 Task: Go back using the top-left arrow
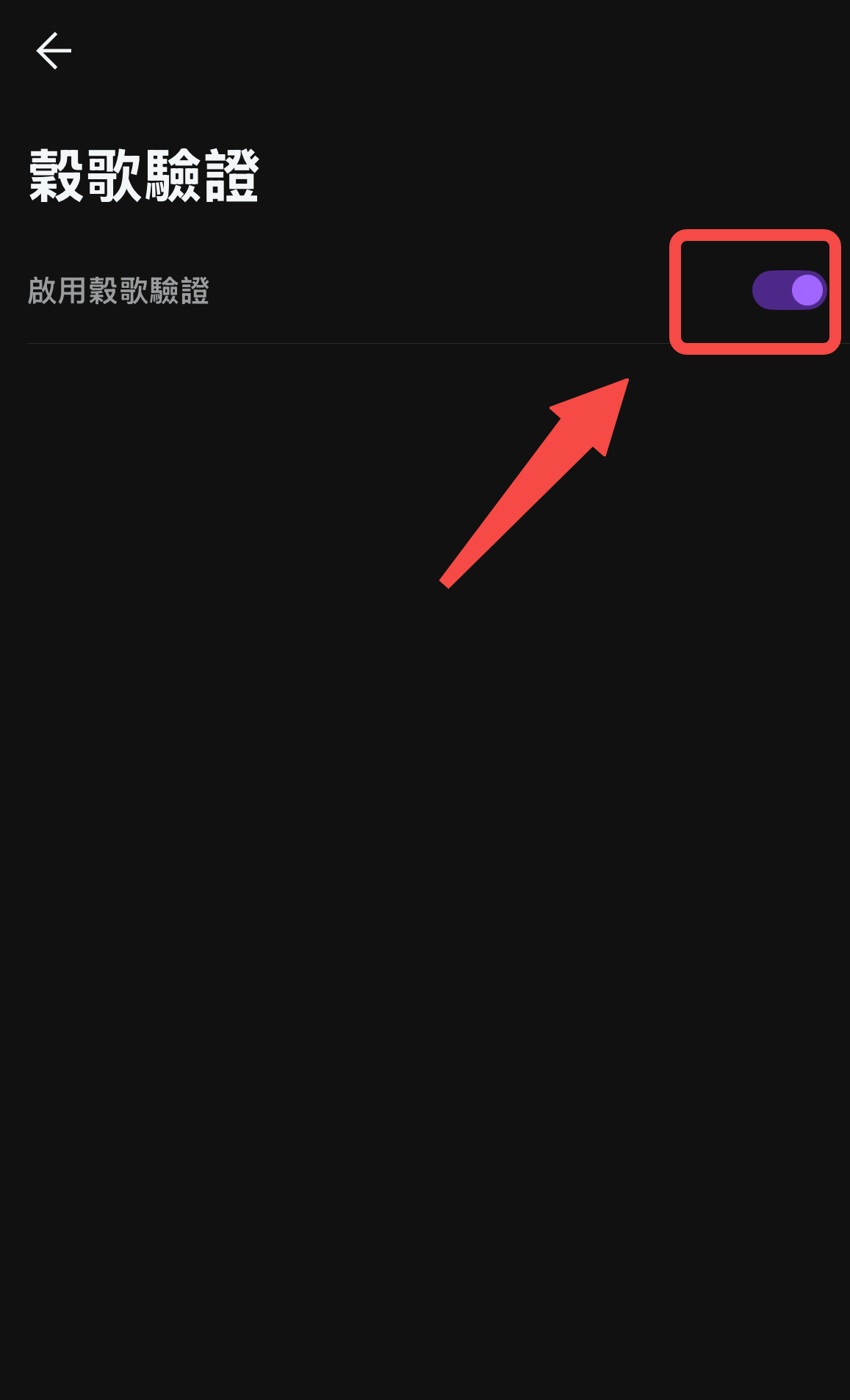[54, 51]
